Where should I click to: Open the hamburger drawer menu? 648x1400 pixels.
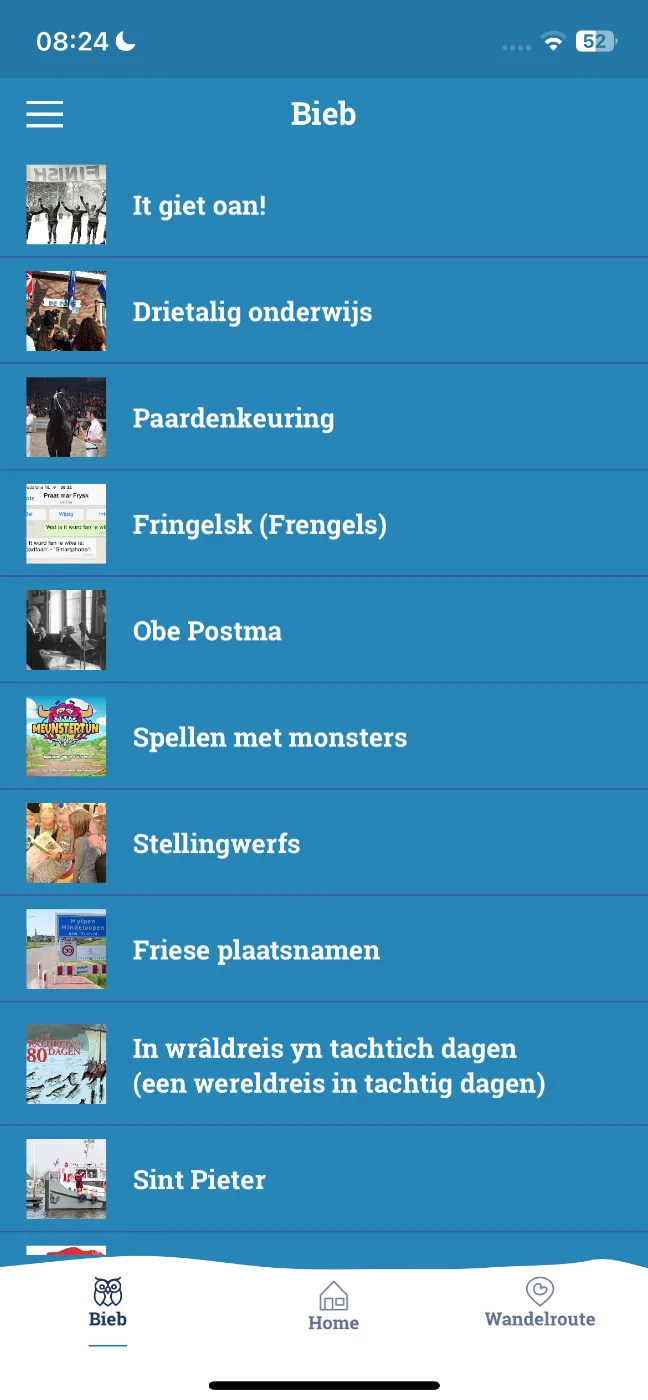coord(44,114)
